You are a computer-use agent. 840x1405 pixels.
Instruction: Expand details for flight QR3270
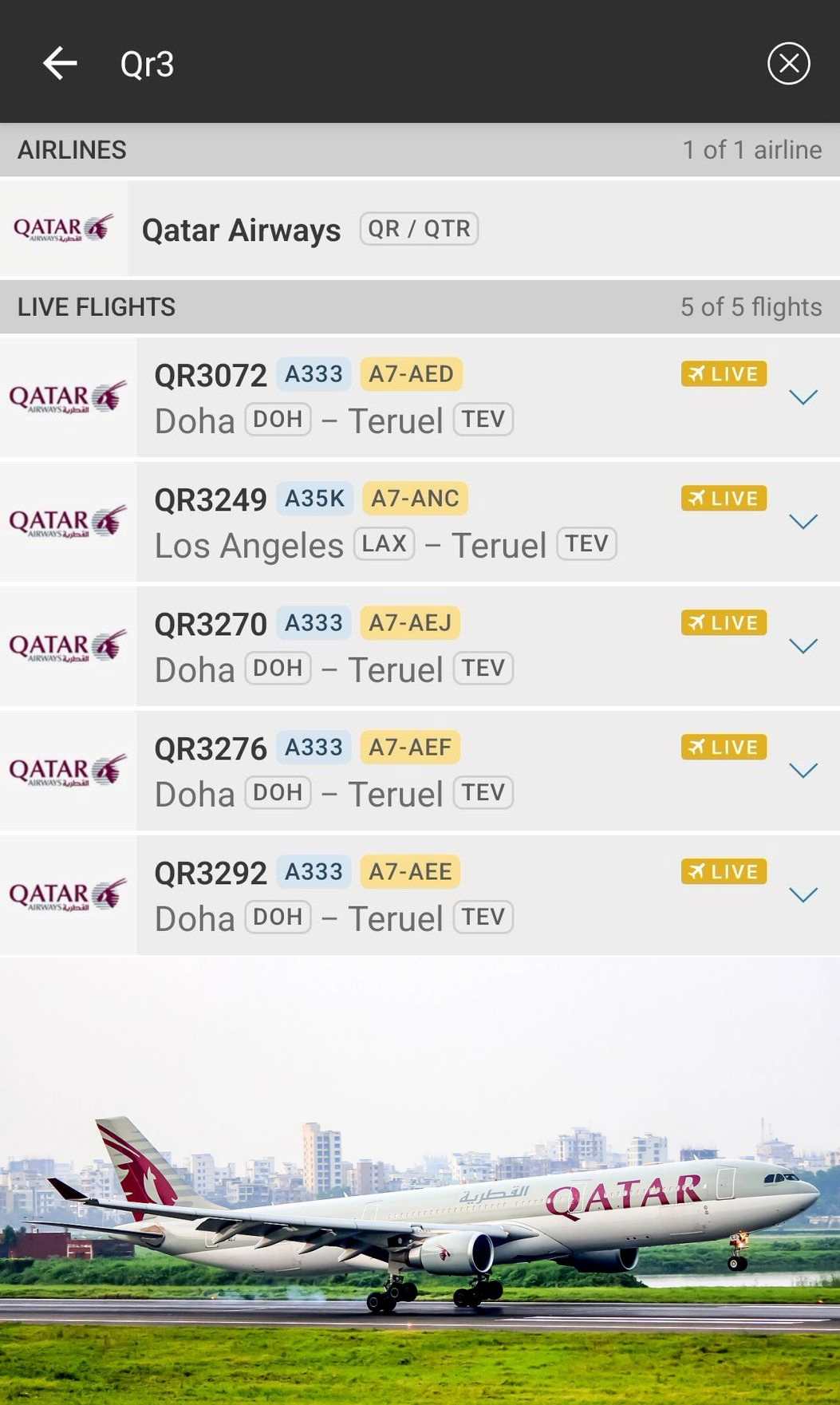point(803,646)
